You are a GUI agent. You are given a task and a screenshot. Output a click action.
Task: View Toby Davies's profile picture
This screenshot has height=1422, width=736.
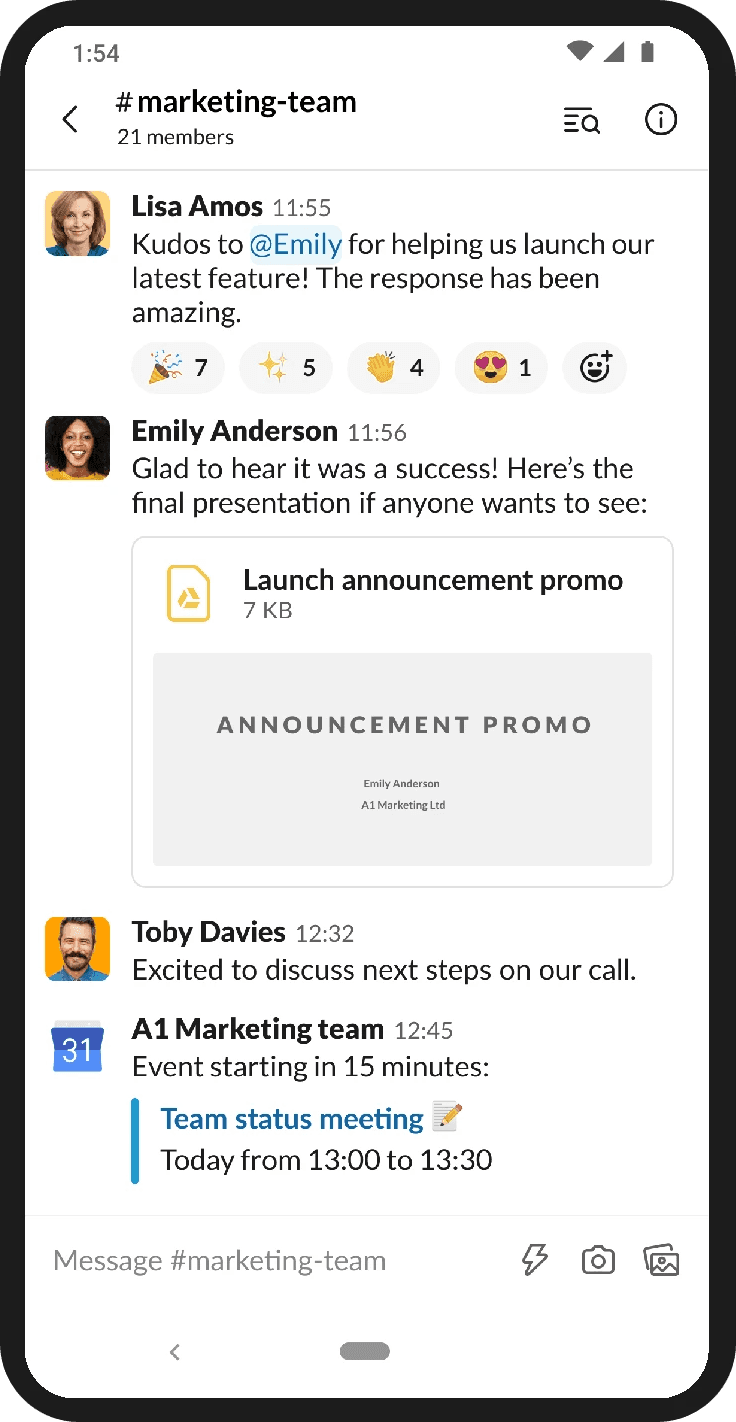(77, 949)
